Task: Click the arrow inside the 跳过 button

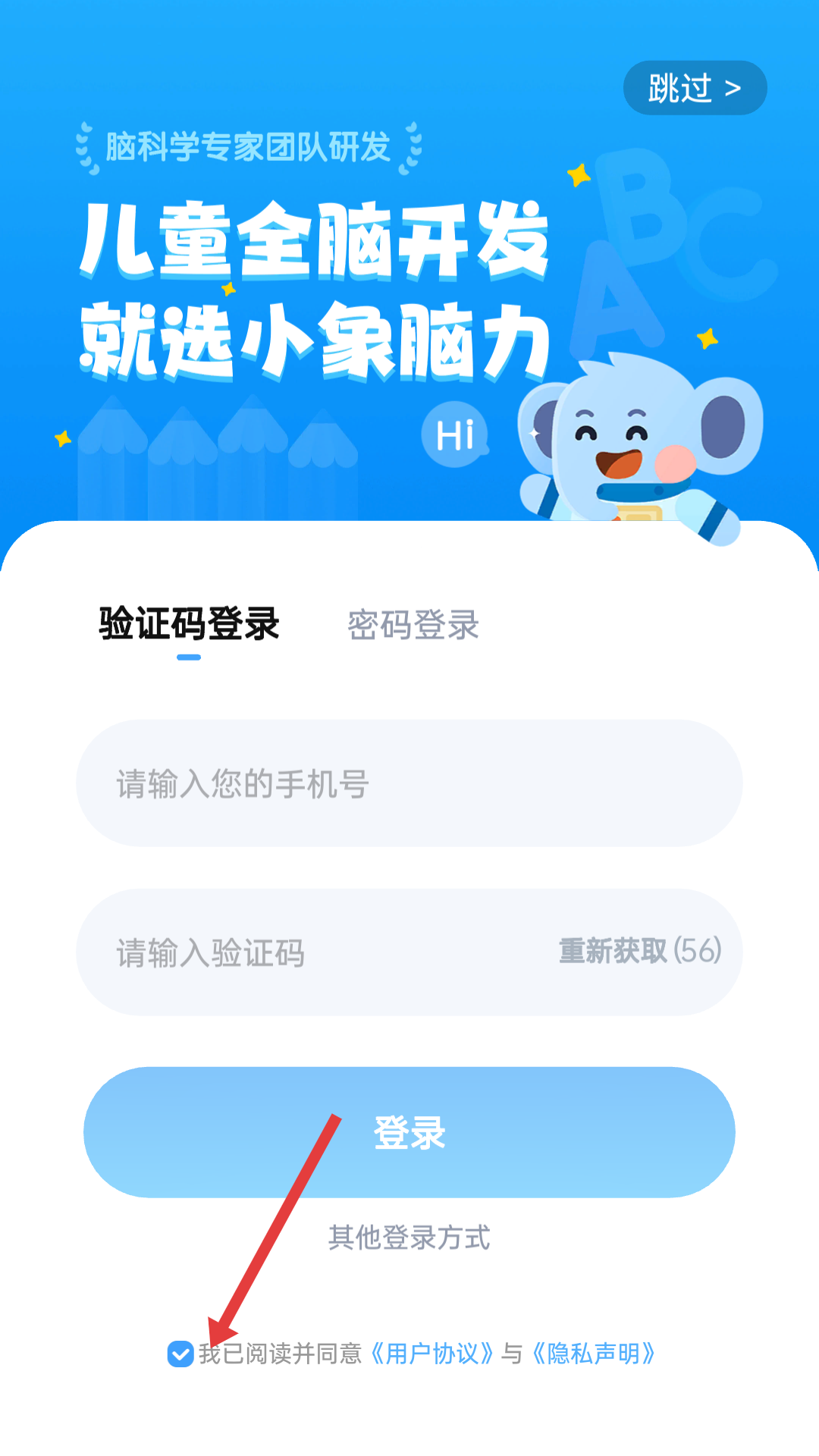Action: click(x=733, y=87)
